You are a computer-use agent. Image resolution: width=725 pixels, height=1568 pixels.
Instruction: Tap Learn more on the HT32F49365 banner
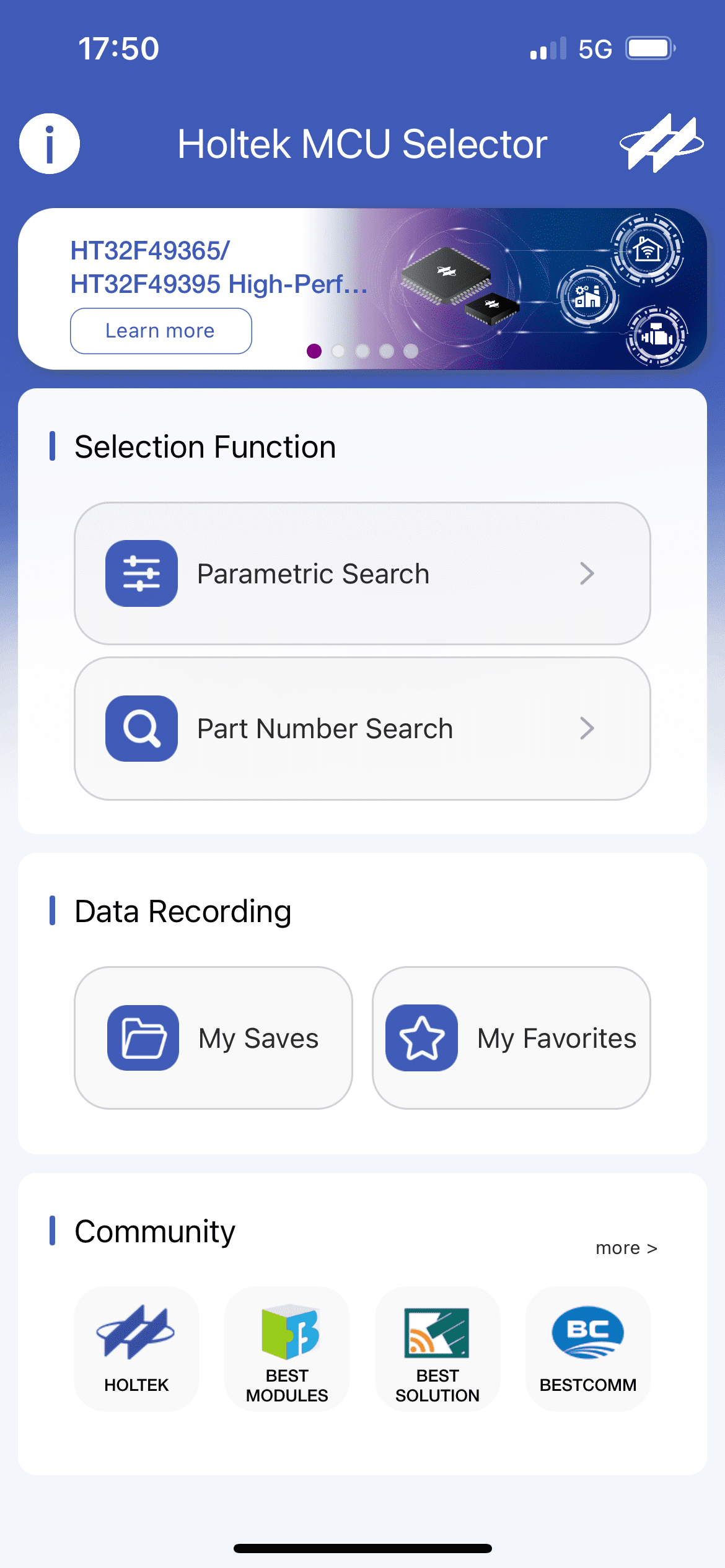(x=160, y=331)
